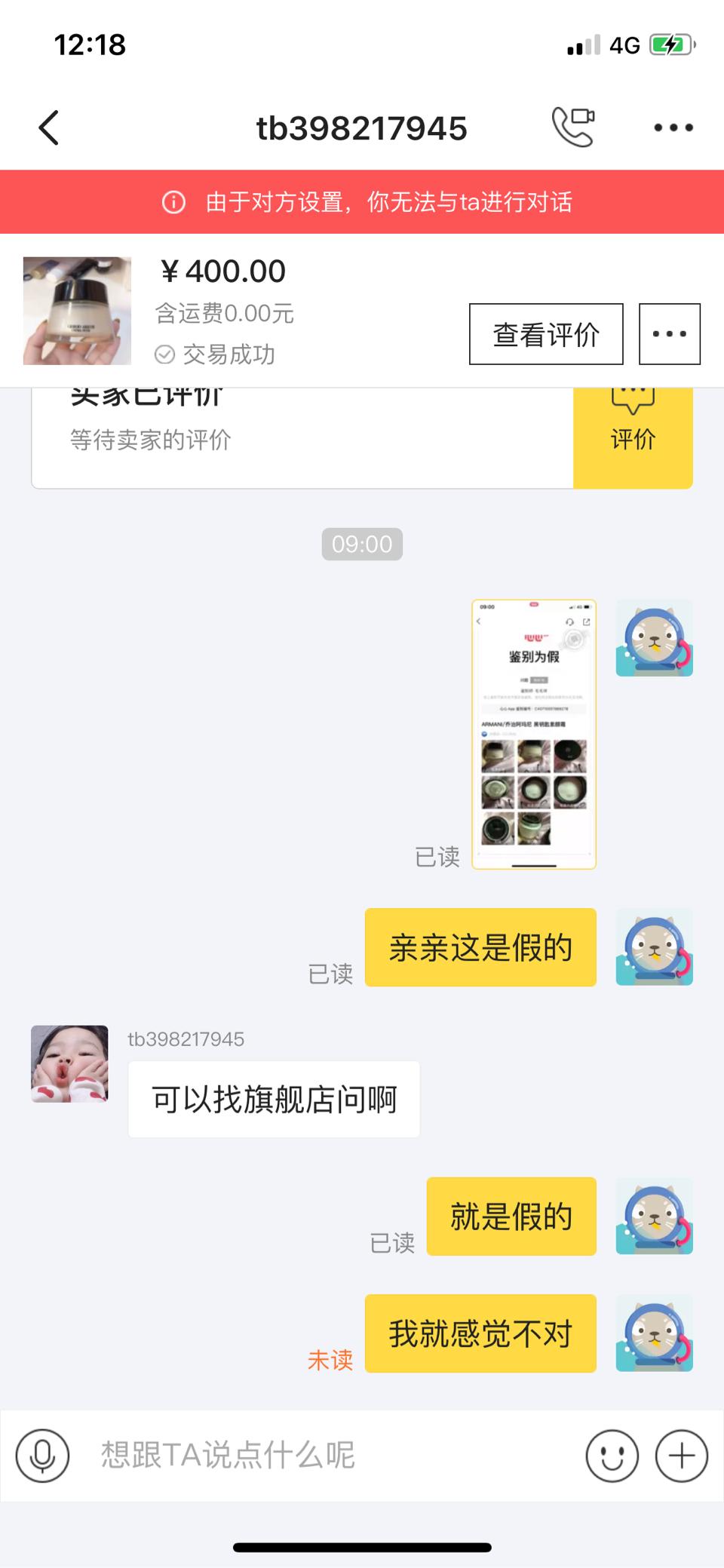Tap the 查看评价 button
The image size is (724, 1568).
coord(546,334)
